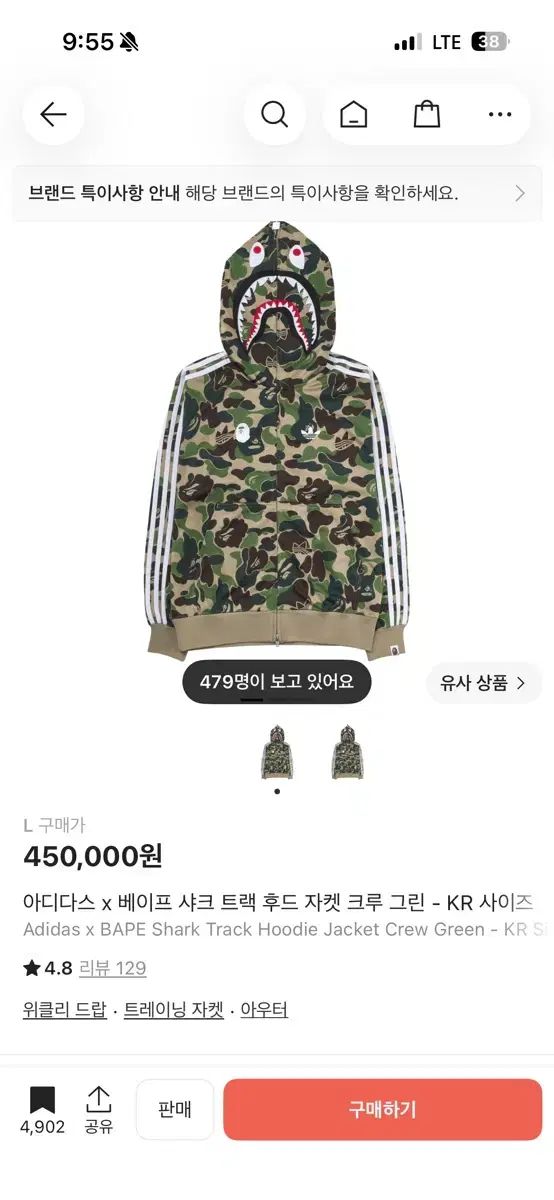
Task: Open the 리뷰 129 reviews link
Action: pyautogui.click(x=113, y=968)
